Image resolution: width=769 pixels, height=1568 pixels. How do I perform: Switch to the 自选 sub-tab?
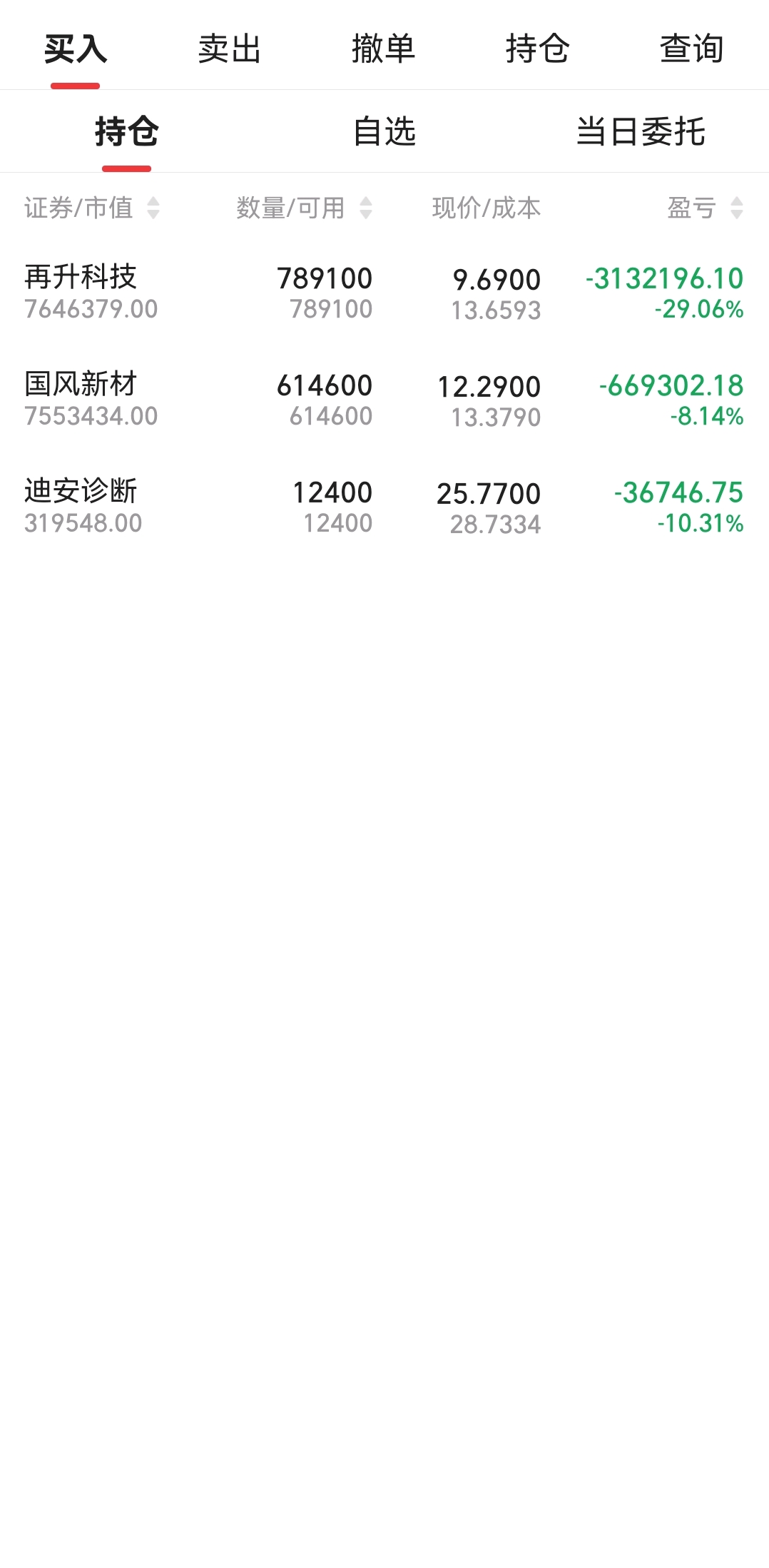coord(385,132)
